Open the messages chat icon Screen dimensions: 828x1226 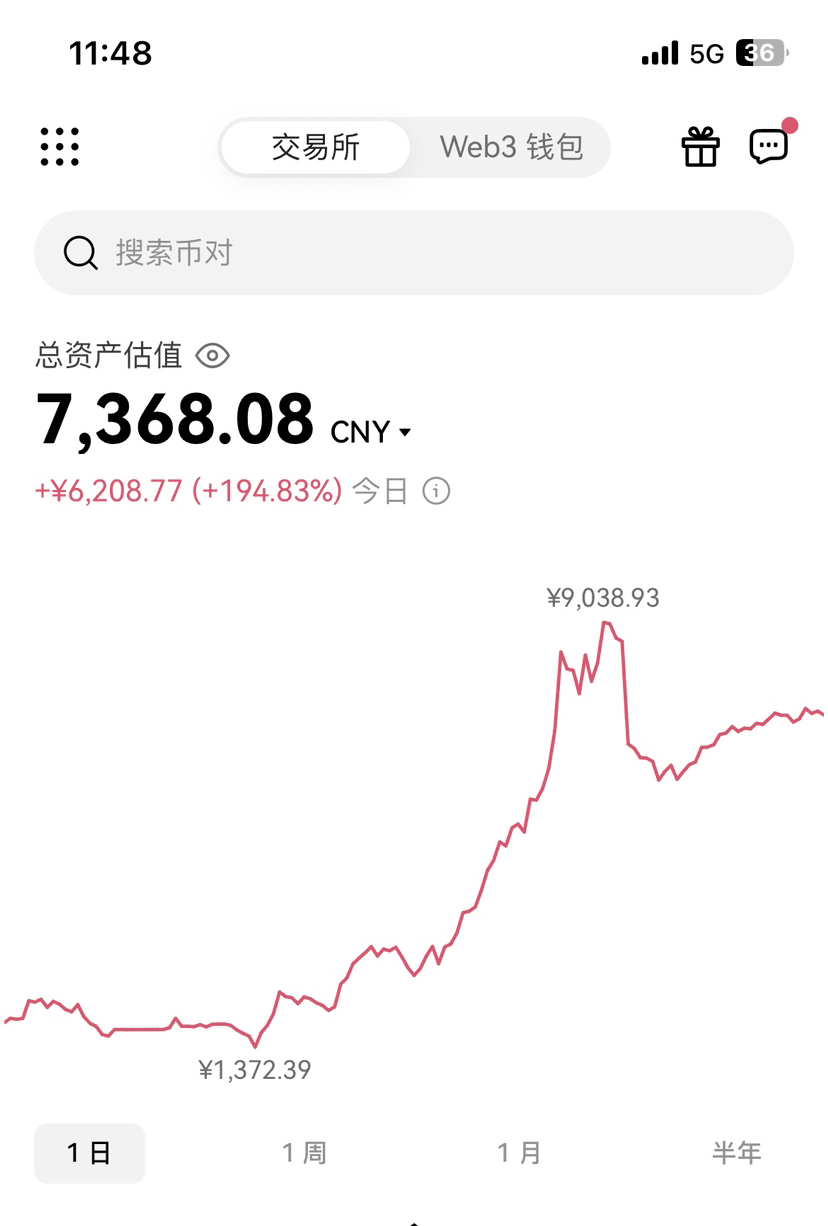(x=768, y=146)
